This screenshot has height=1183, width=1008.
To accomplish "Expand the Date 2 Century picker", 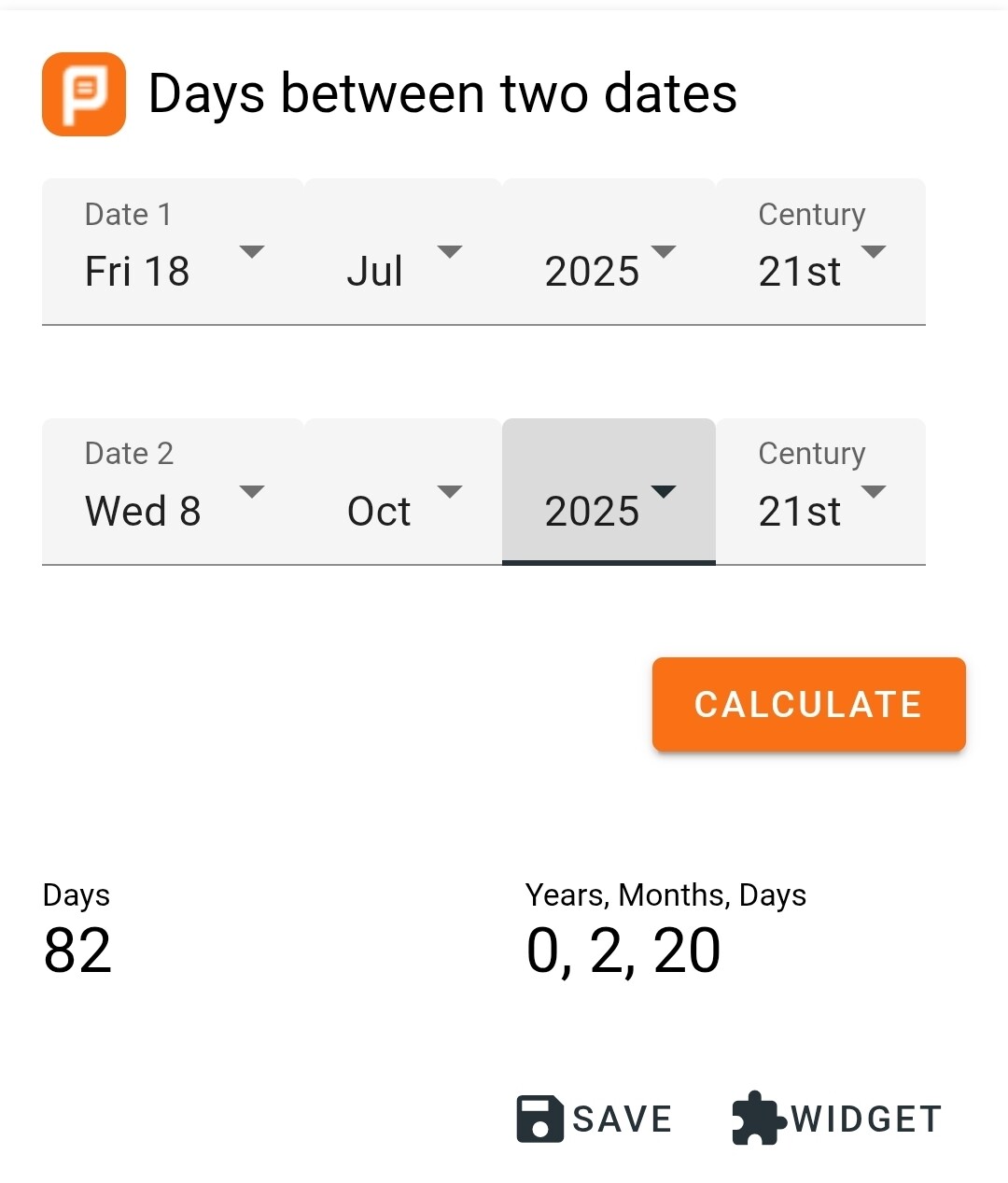I will [x=820, y=493].
